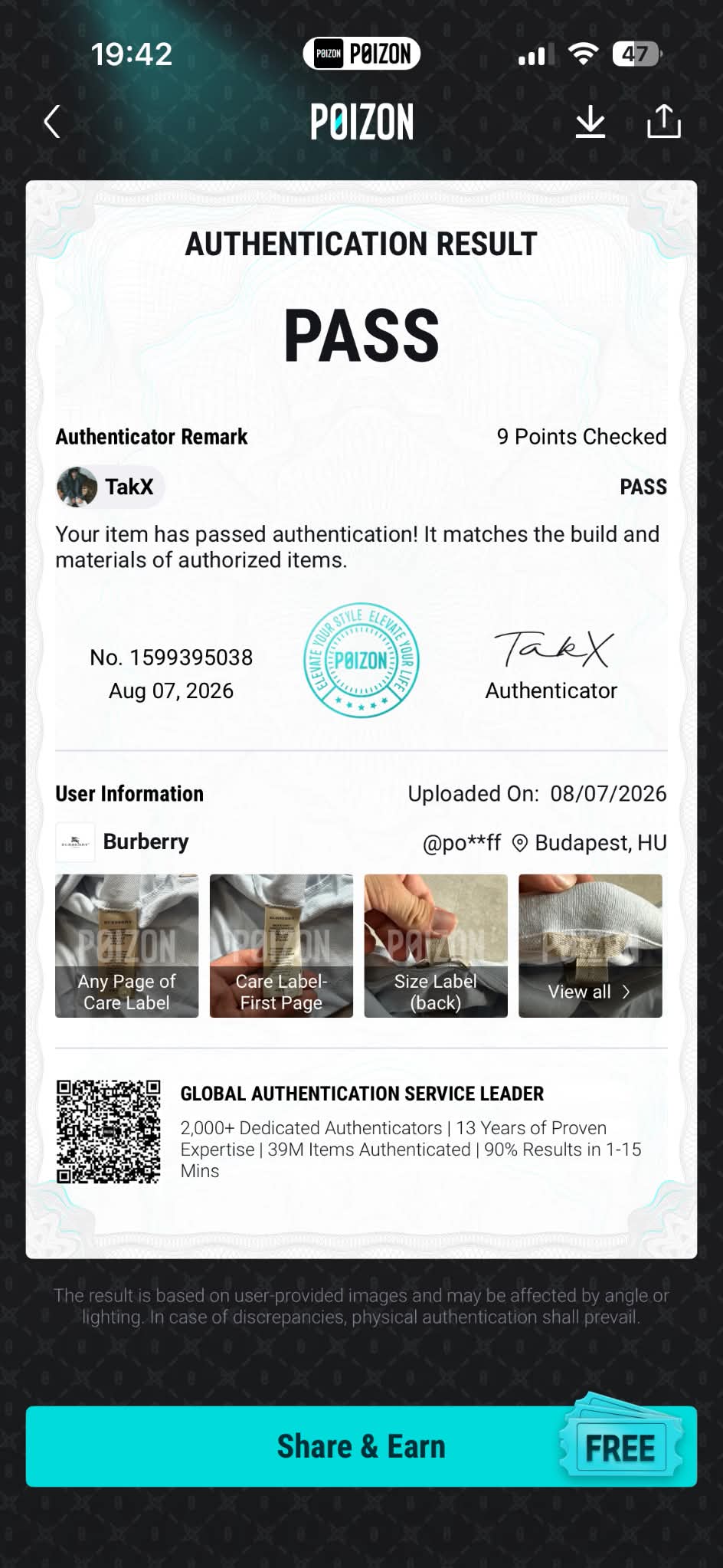Screen dimensions: 723x1568
Task: View all uploaded photos
Action: coord(591,946)
